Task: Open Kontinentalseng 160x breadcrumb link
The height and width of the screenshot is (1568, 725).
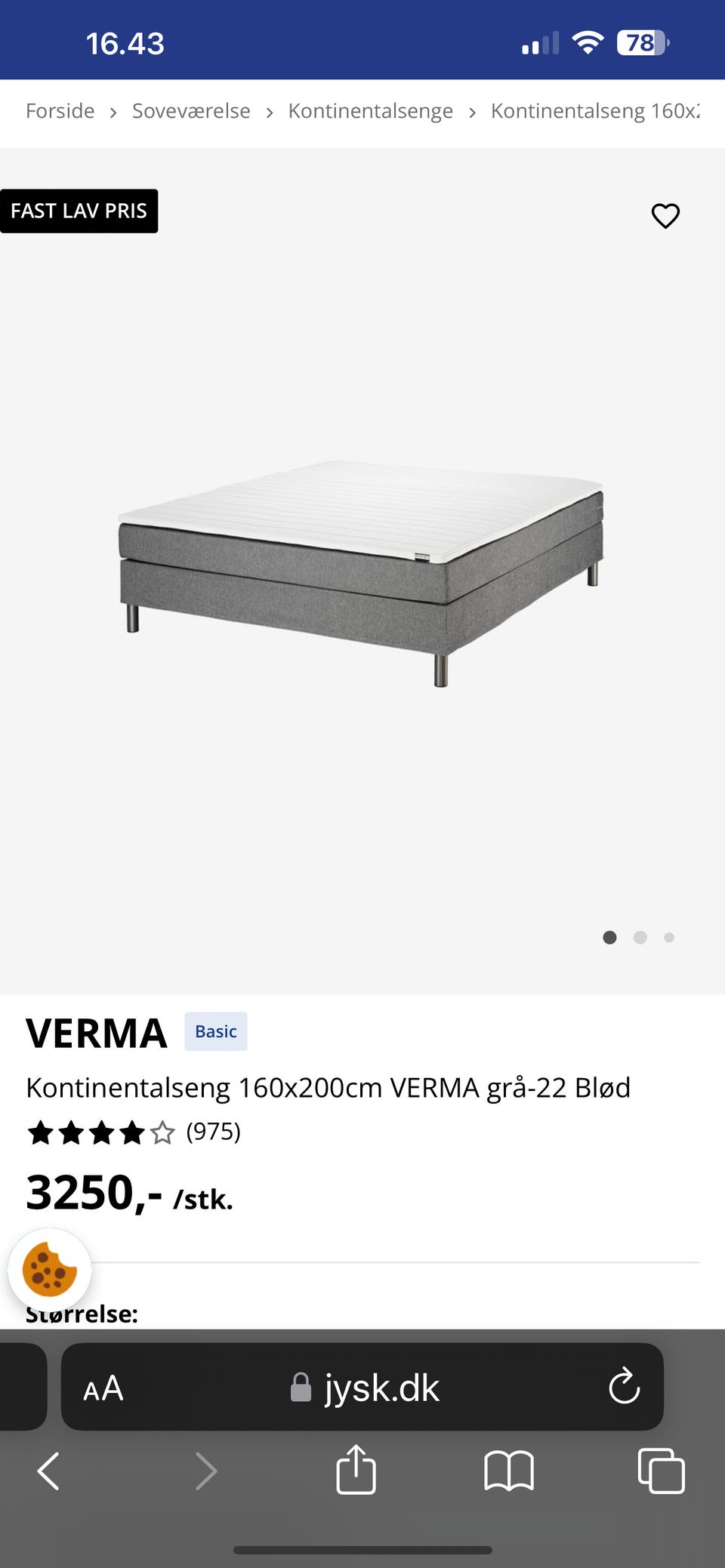Action: [x=595, y=111]
